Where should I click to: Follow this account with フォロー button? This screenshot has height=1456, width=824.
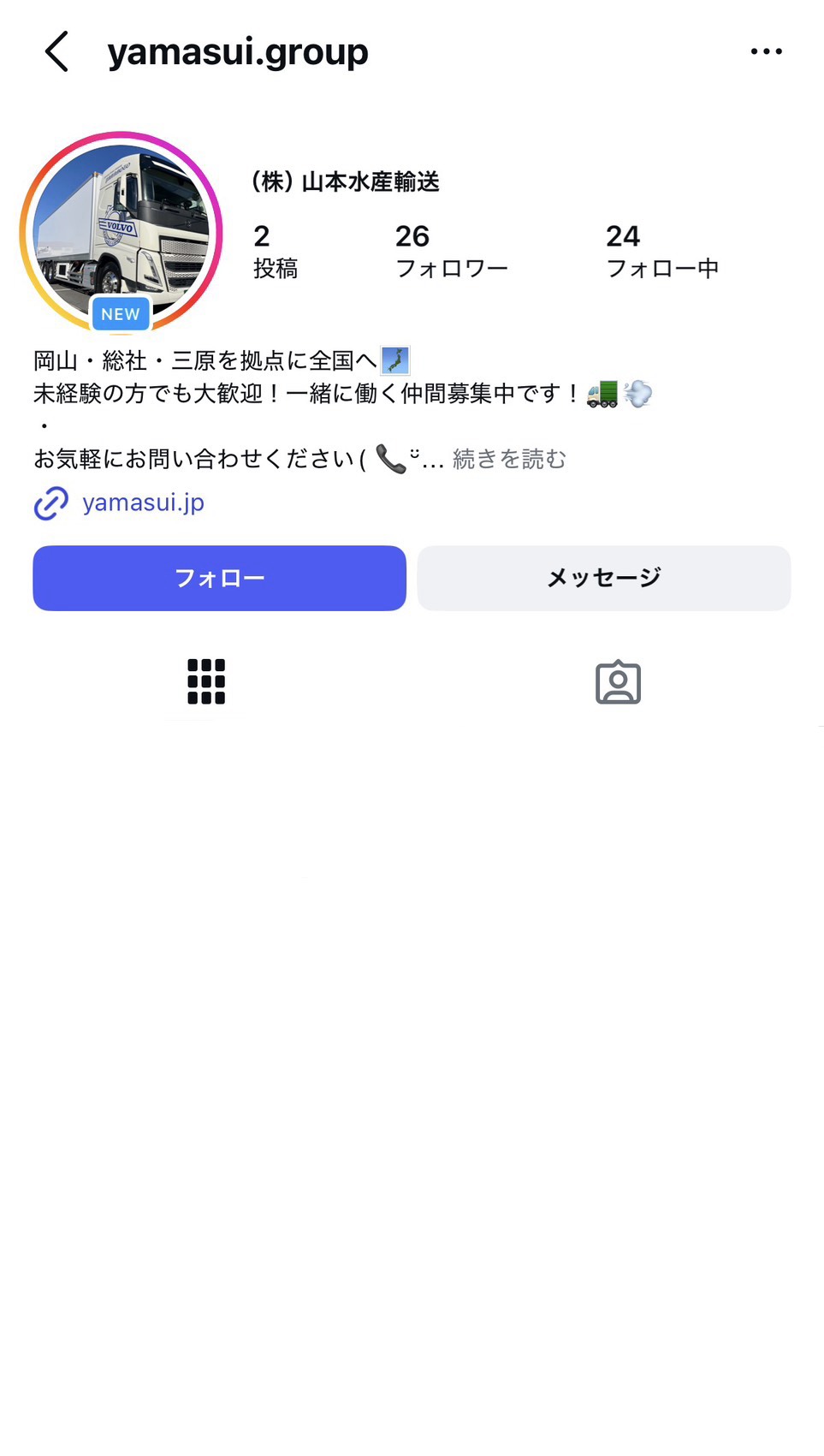click(219, 579)
